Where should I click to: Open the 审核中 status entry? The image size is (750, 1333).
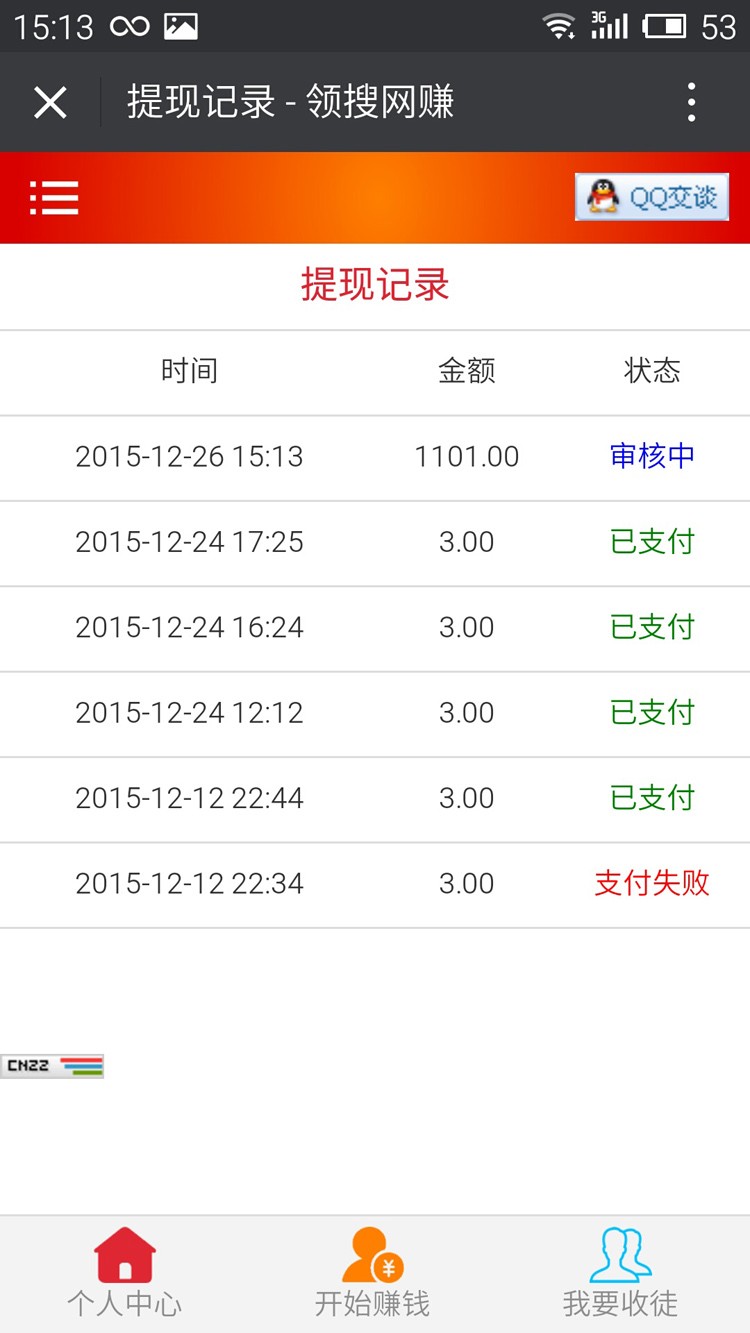click(x=651, y=457)
